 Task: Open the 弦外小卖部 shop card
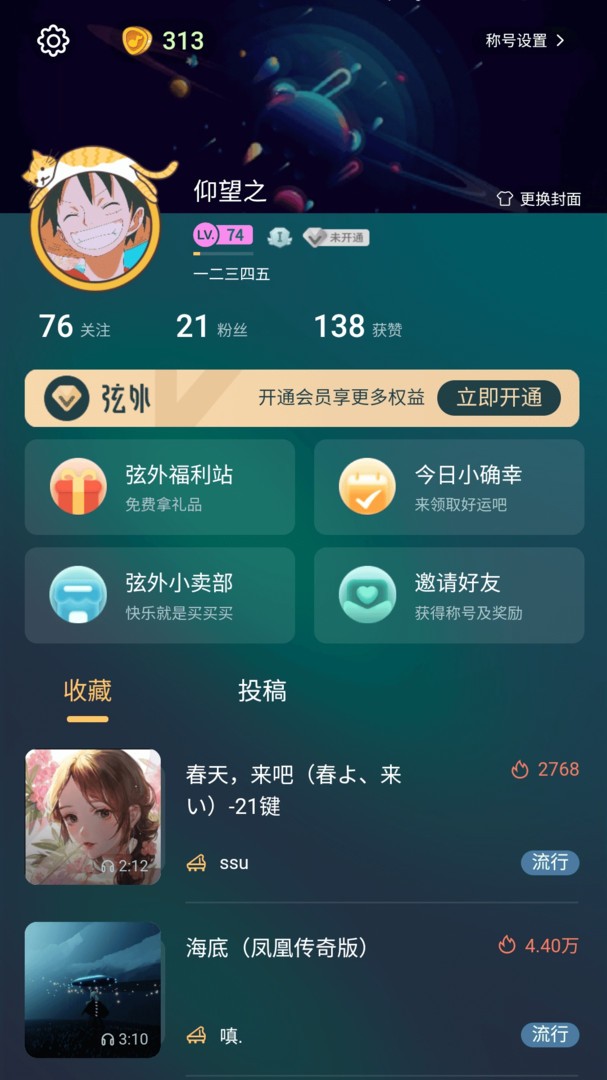click(160, 595)
